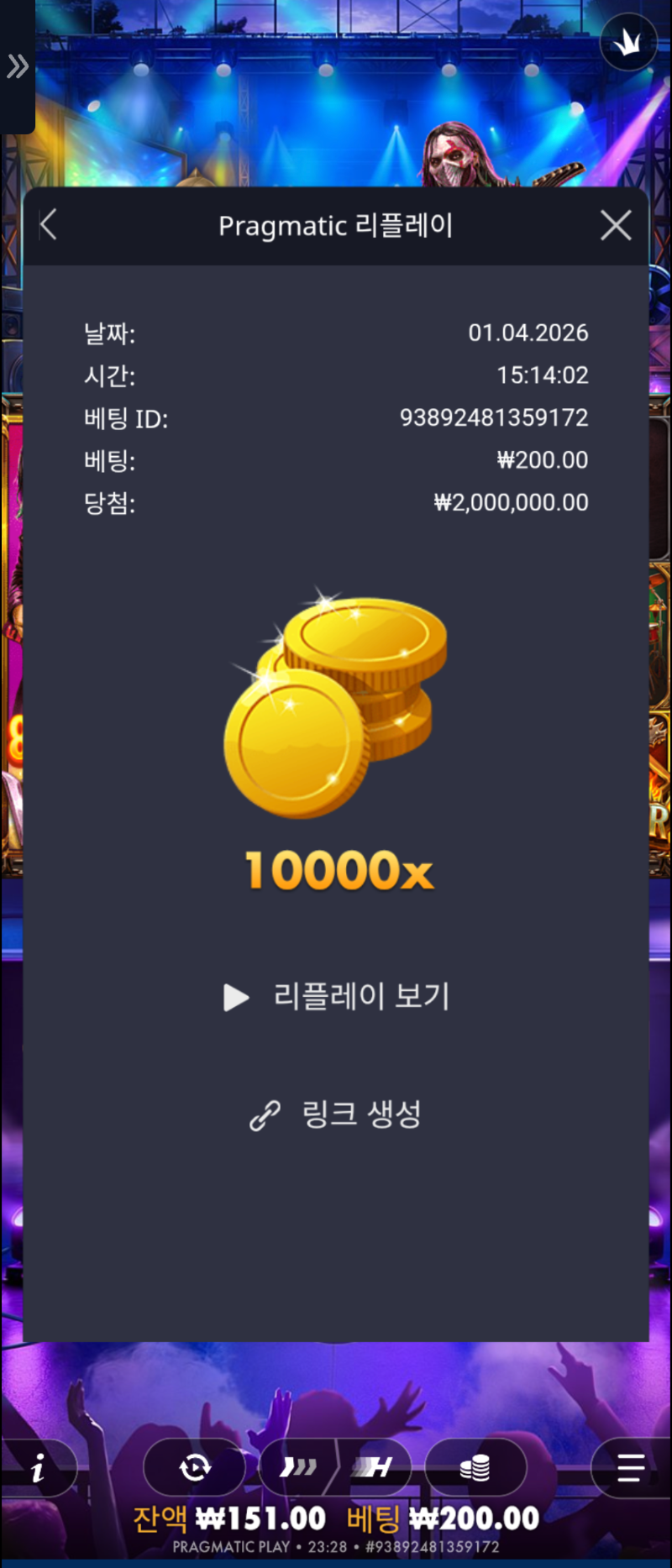
Task: Enable hyper spin mode
Action: [375, 1467]
